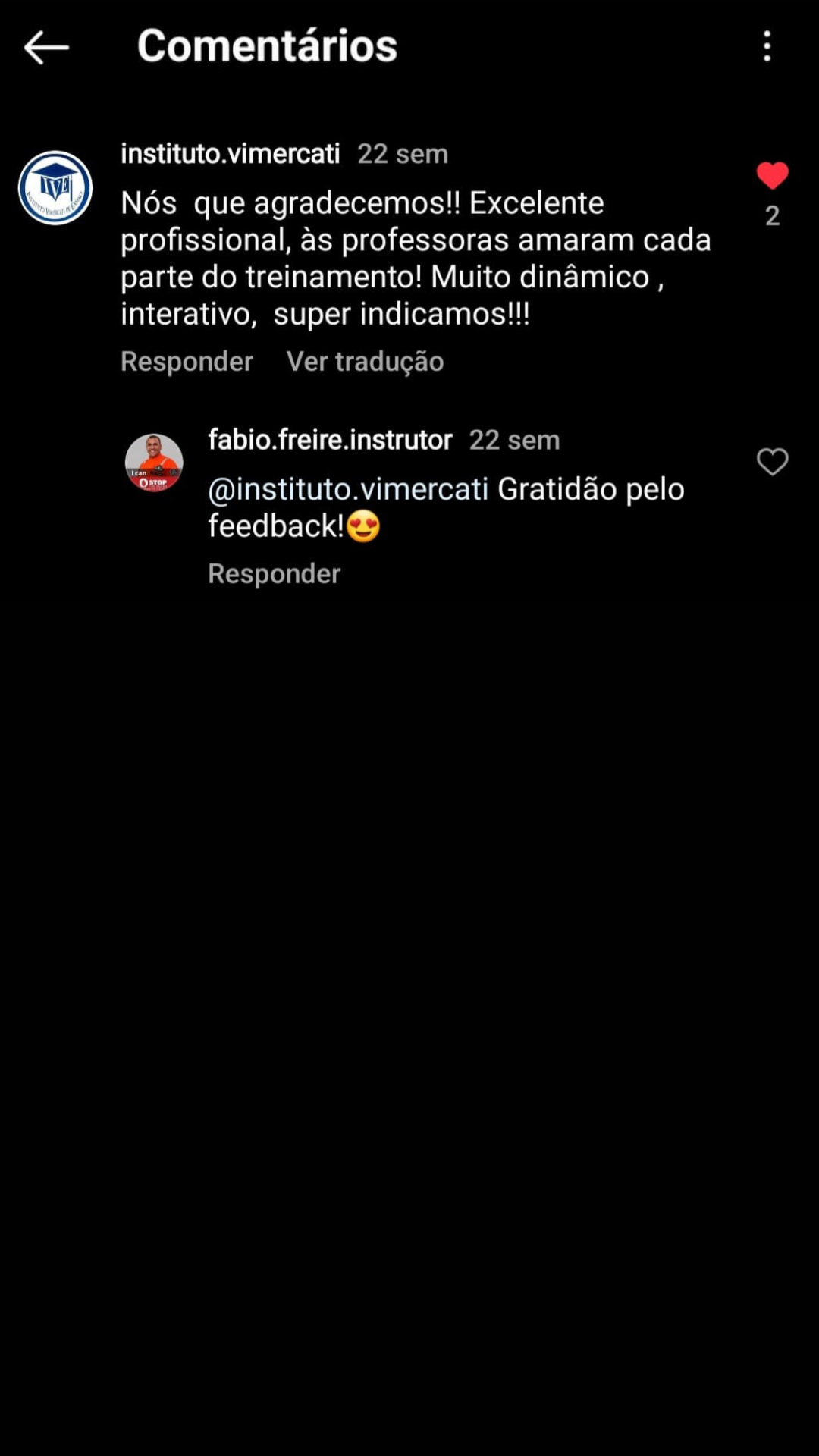Open fabio.freire.instrutor's profile picture
The image size is (819, 1456).
(154, 463)
